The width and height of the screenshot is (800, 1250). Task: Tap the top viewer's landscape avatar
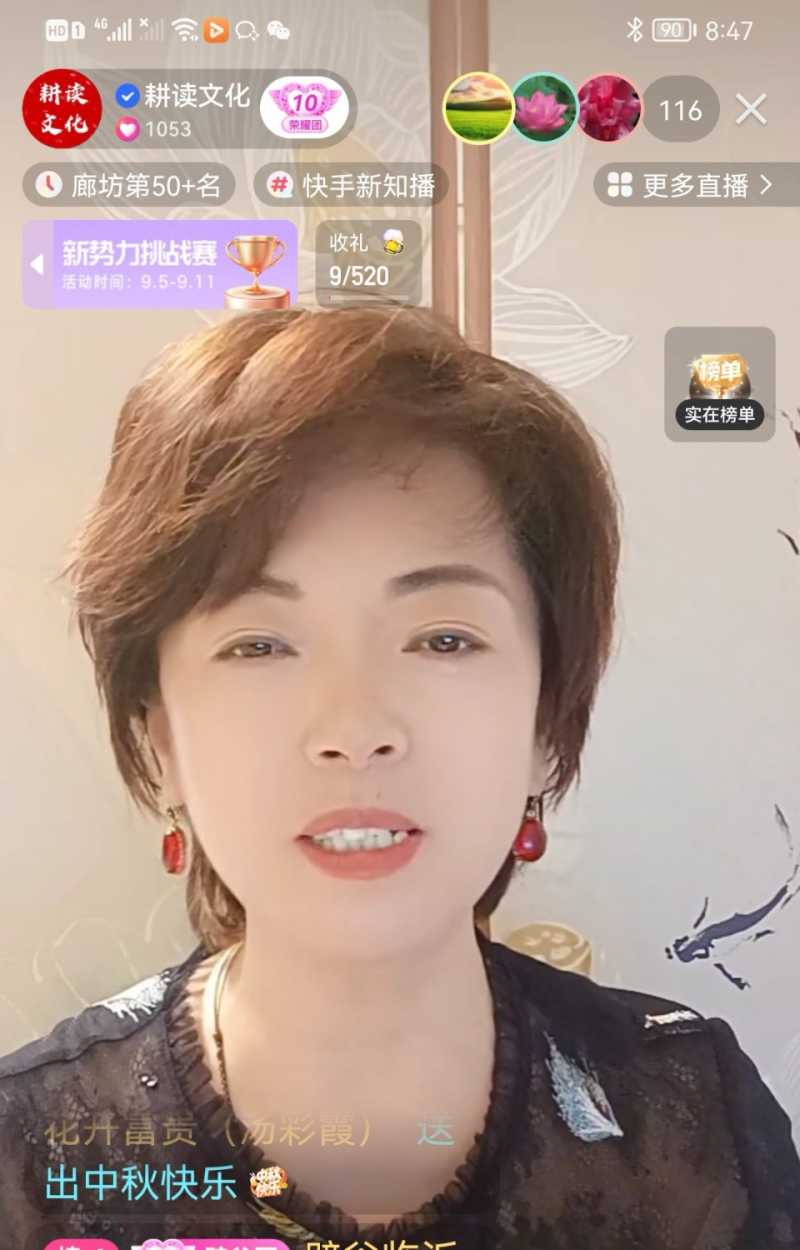click(x=478, y=108)
